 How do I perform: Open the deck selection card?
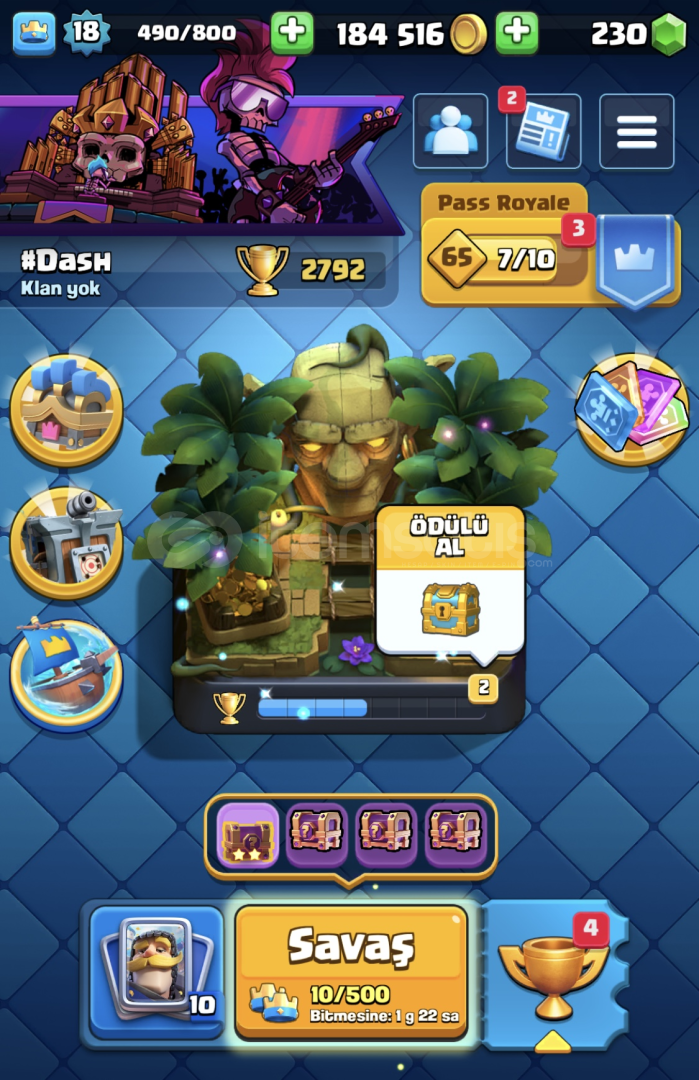click(x=156, y=971)
